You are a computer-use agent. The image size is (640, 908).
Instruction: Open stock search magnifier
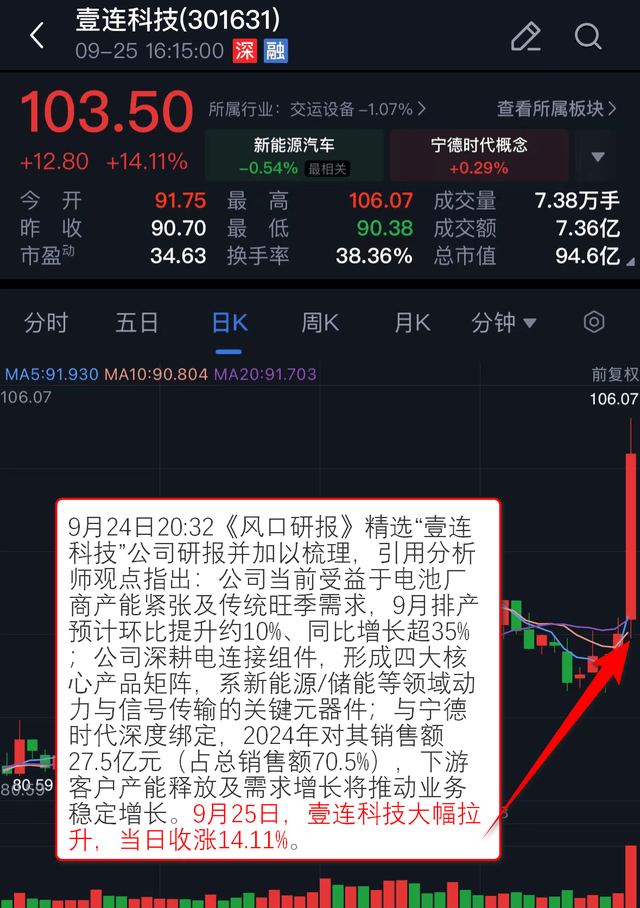588,37
